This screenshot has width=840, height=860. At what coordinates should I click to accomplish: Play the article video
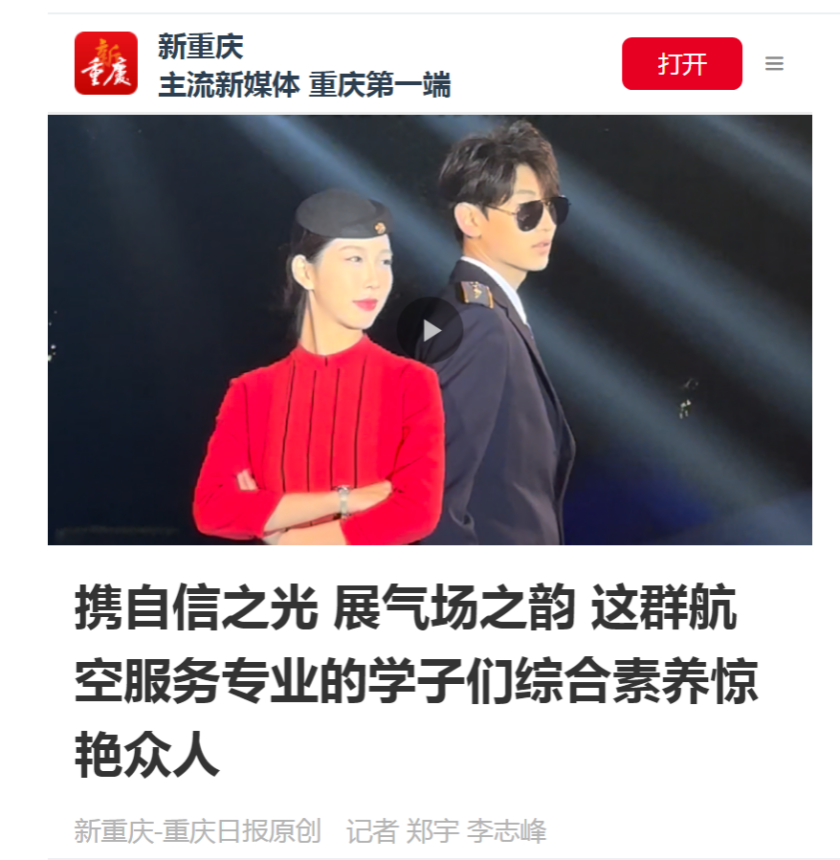point(430,330)
